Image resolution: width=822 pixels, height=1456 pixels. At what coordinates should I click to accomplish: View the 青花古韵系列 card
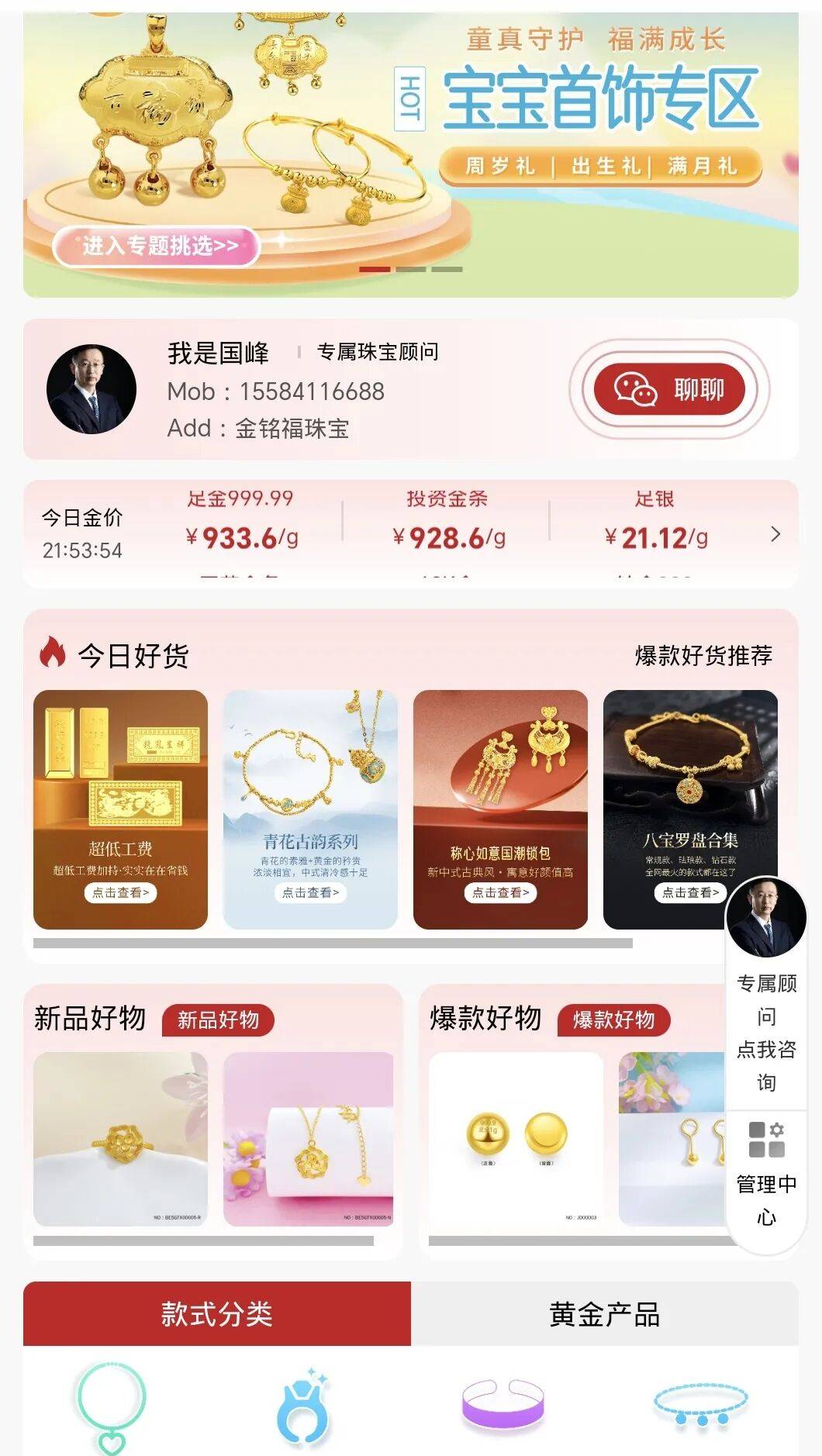point(310,809)
